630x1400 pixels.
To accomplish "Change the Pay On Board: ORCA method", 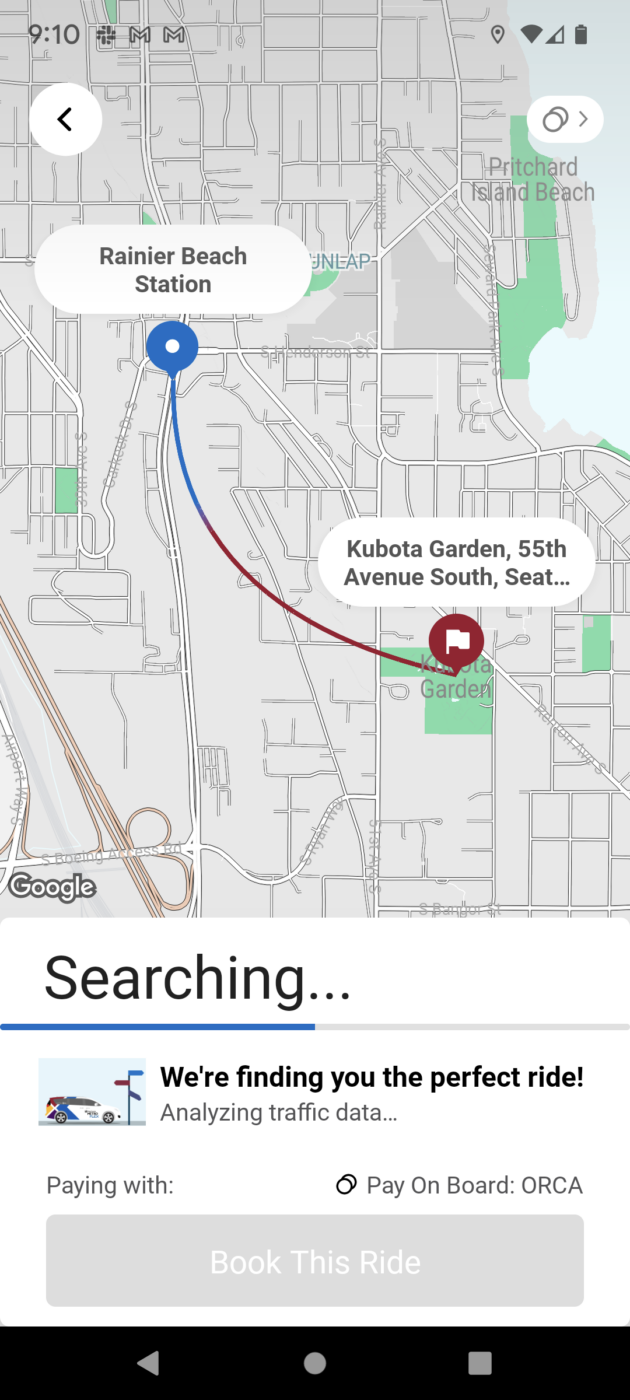I will 459,1185.
